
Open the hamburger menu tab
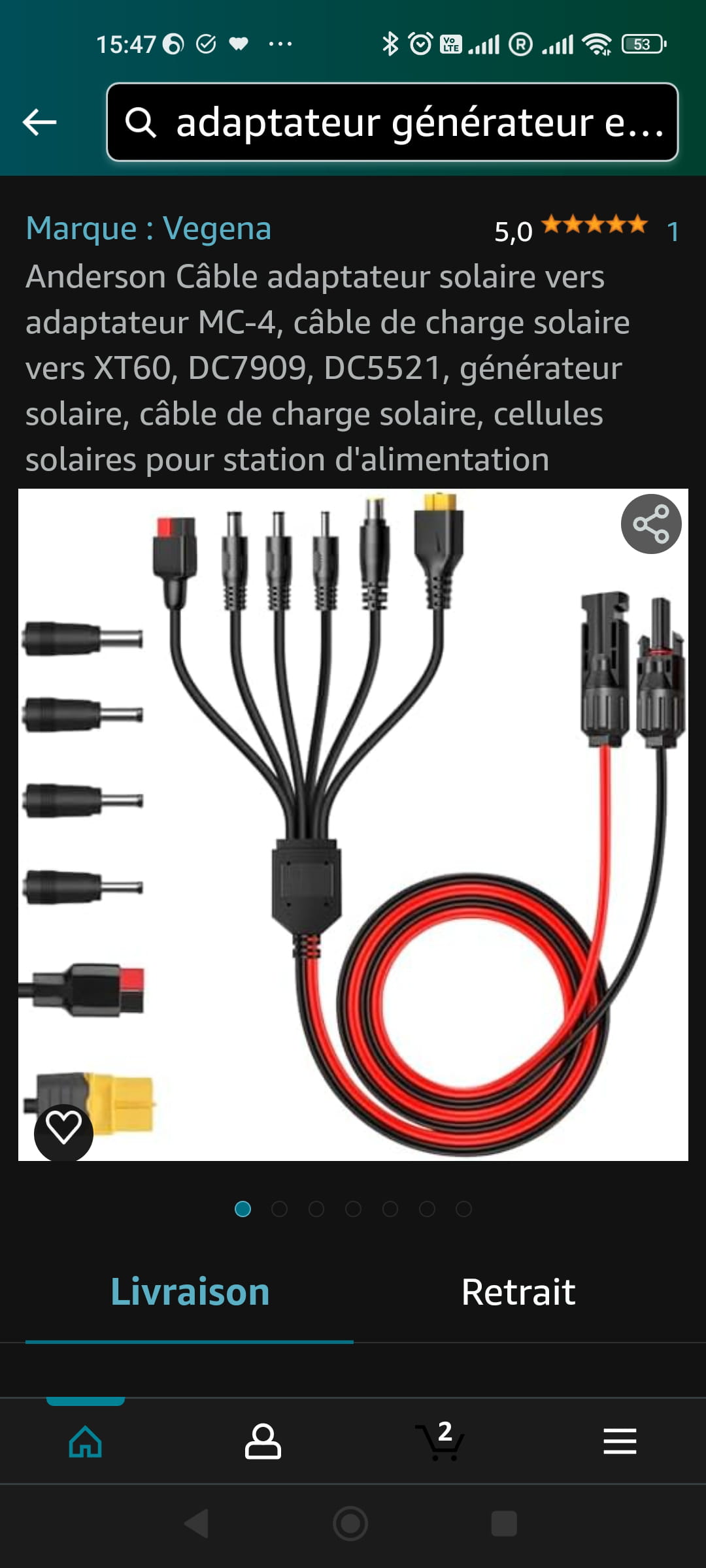click(x=620, y=1441)
